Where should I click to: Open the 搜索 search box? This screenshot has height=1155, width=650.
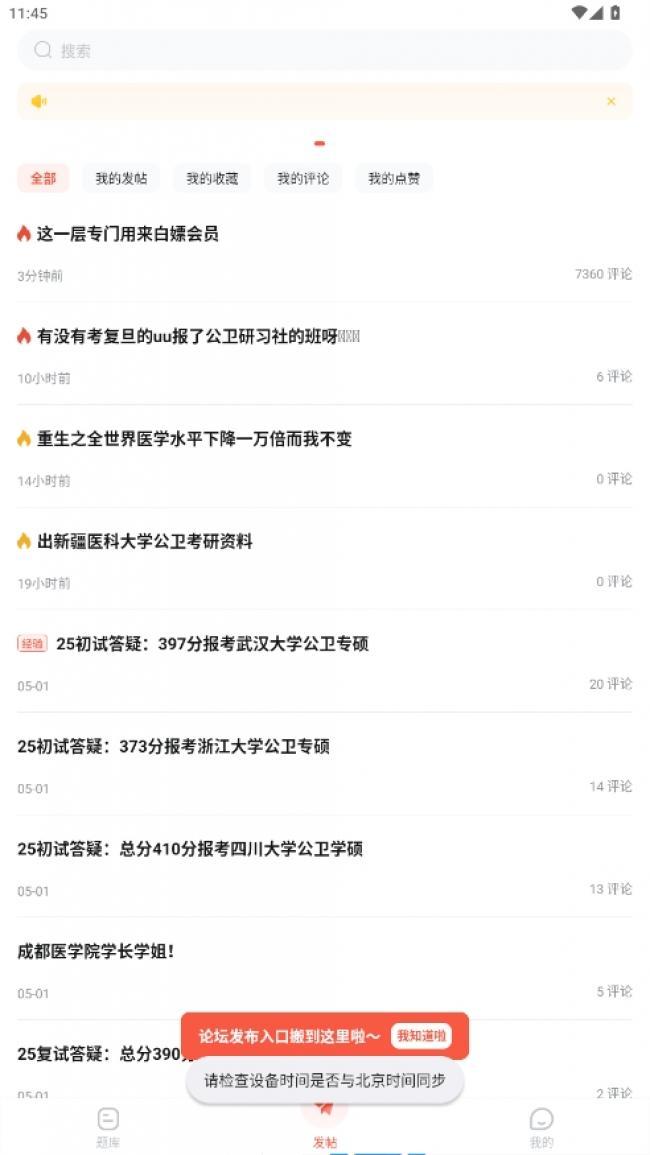point(324,50)
